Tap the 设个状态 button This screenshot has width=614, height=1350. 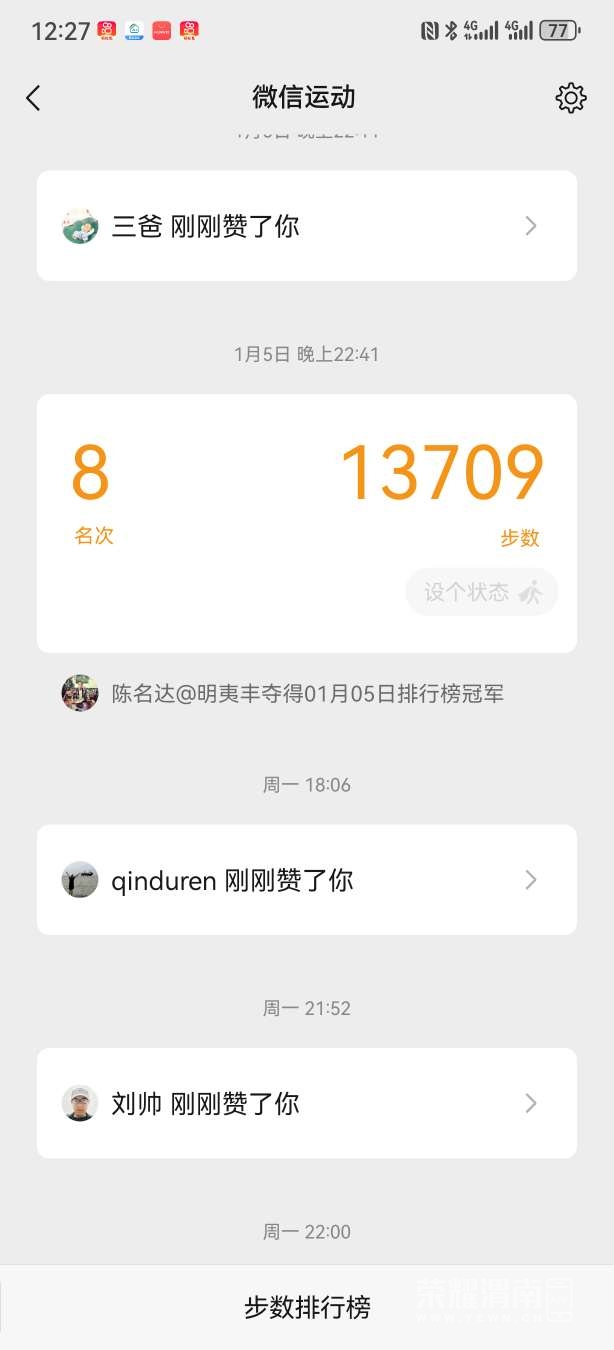[481, 592]
